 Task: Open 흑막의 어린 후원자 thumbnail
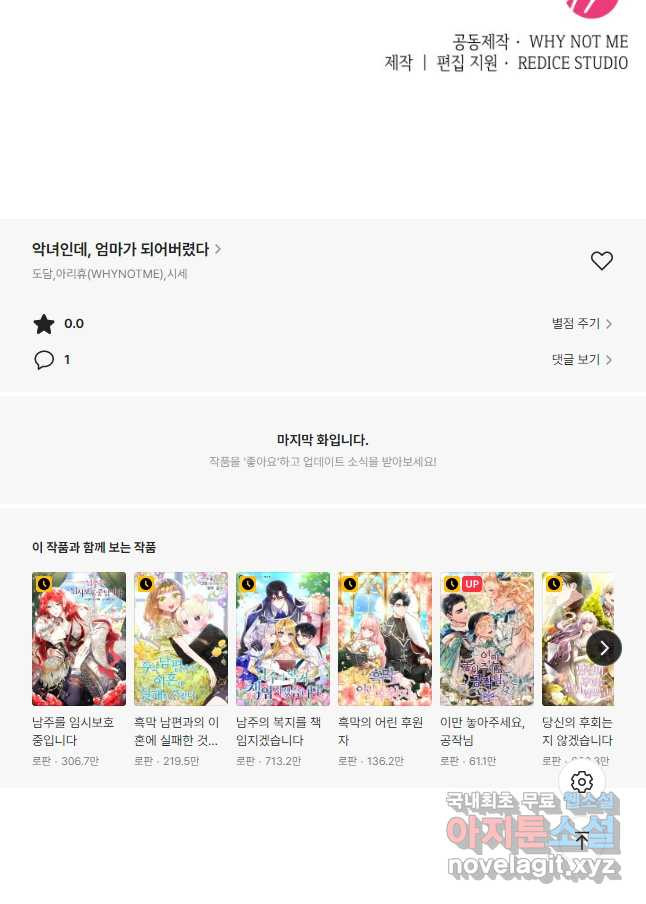385,639
